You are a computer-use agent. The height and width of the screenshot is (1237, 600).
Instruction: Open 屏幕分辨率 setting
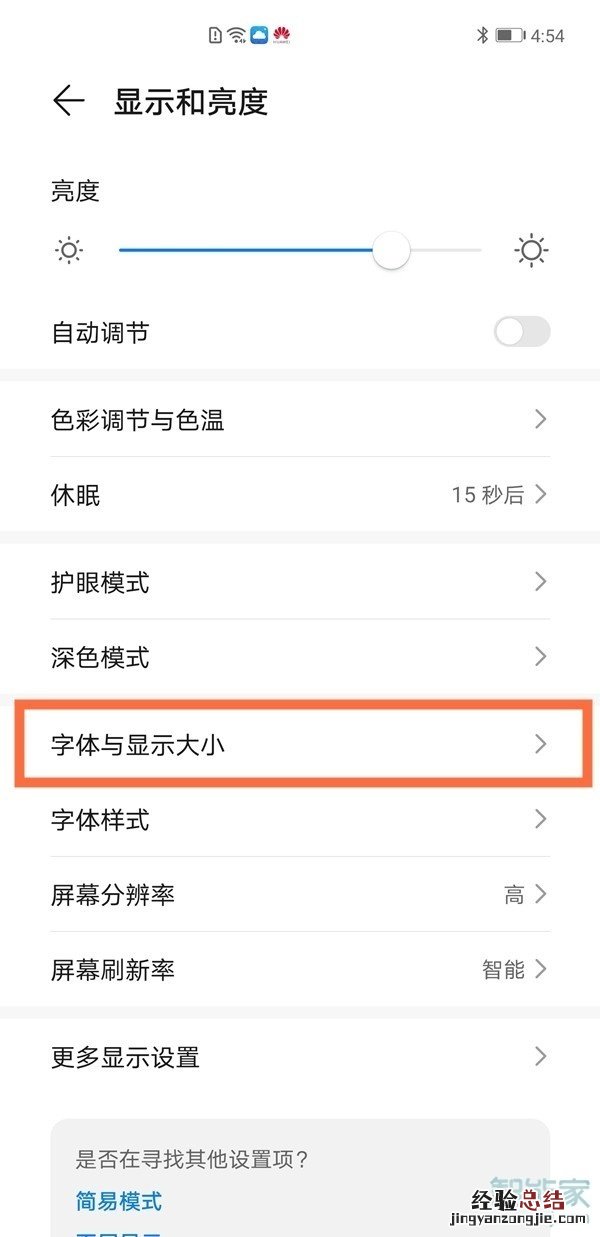(300, 895)
